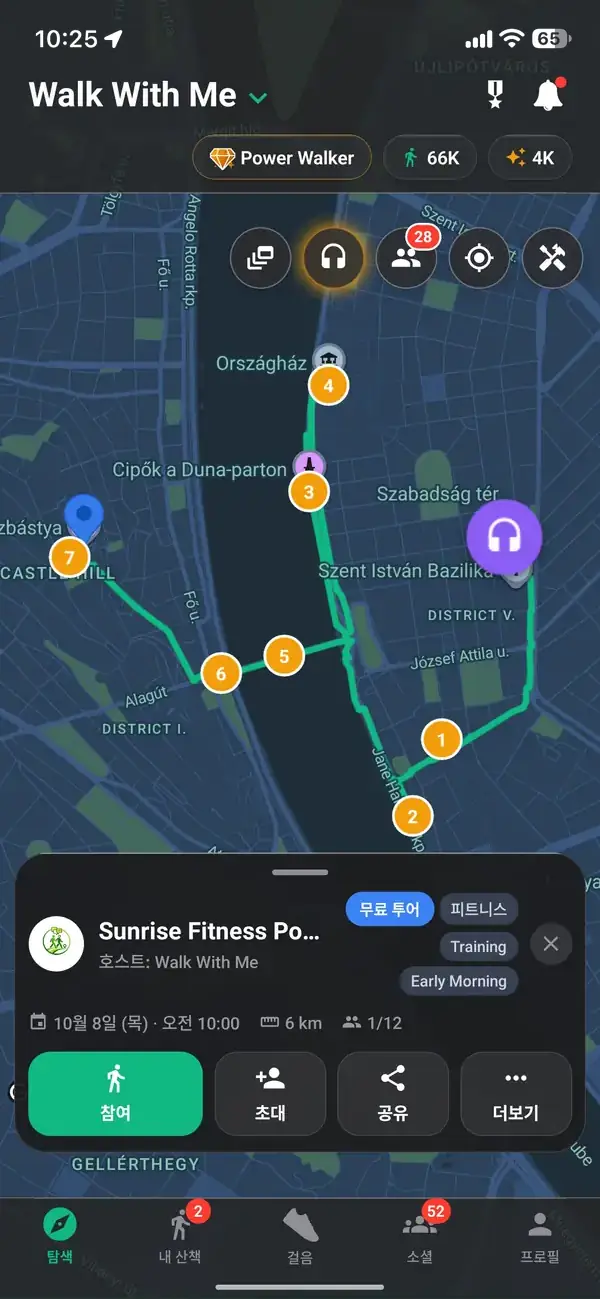Open the notifications bell
600x1299 pixels.
click(x=547, y=95)
